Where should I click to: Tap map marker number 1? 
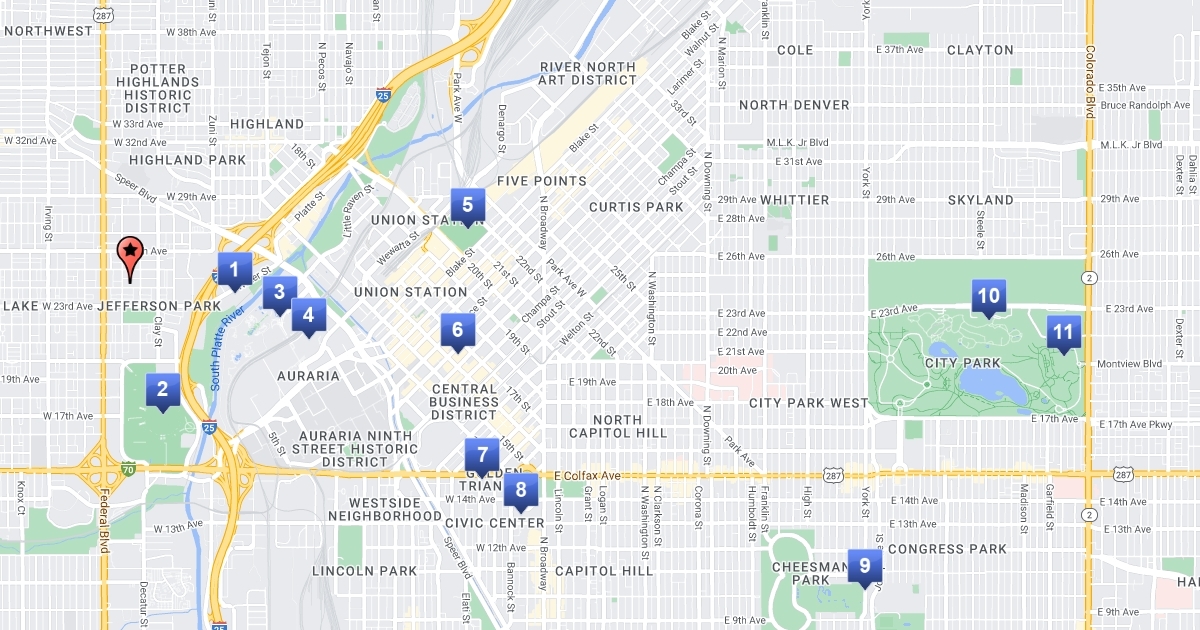[x=235, y=269]
